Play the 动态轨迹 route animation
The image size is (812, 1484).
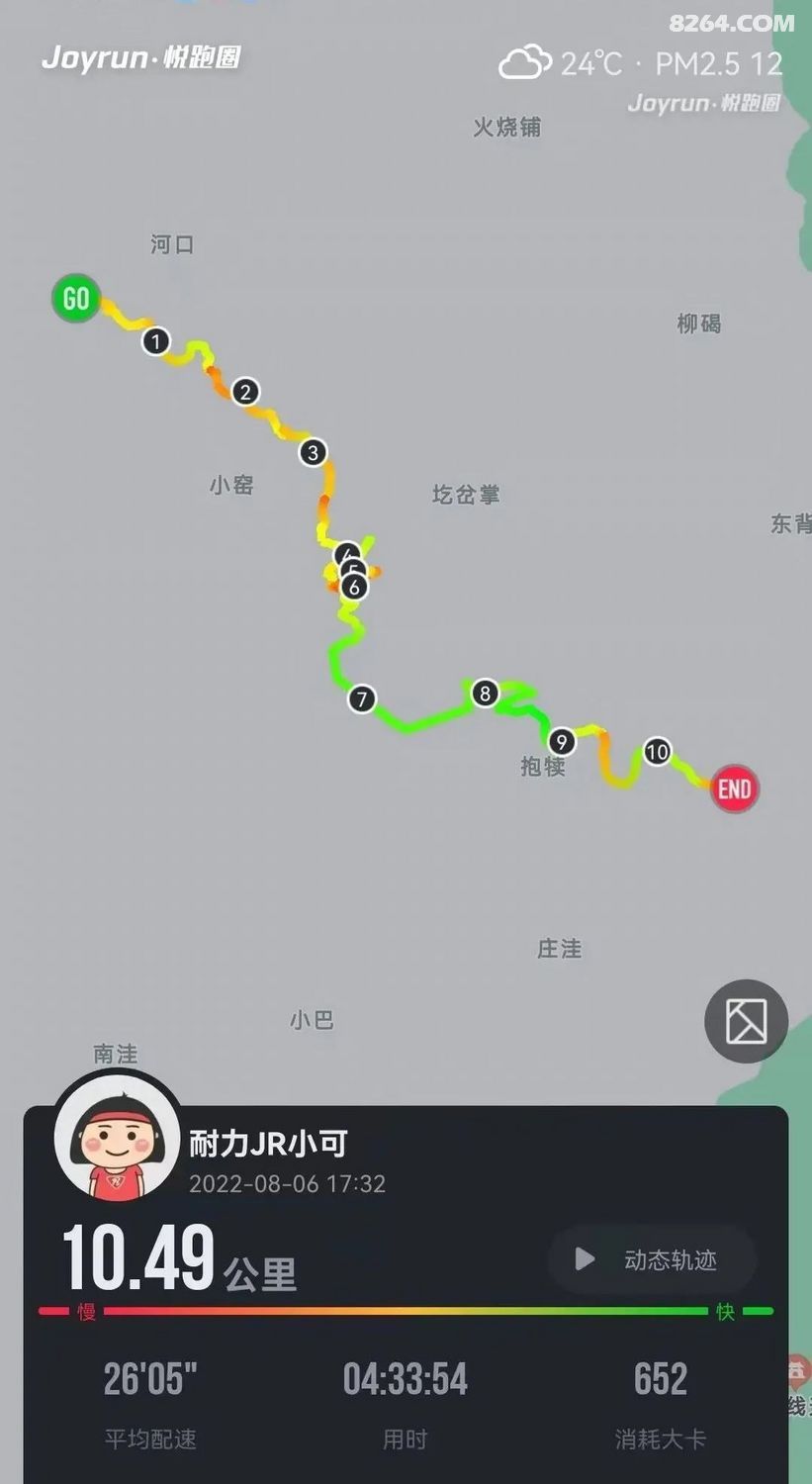pyautogui.click(x=652, y=1259)
